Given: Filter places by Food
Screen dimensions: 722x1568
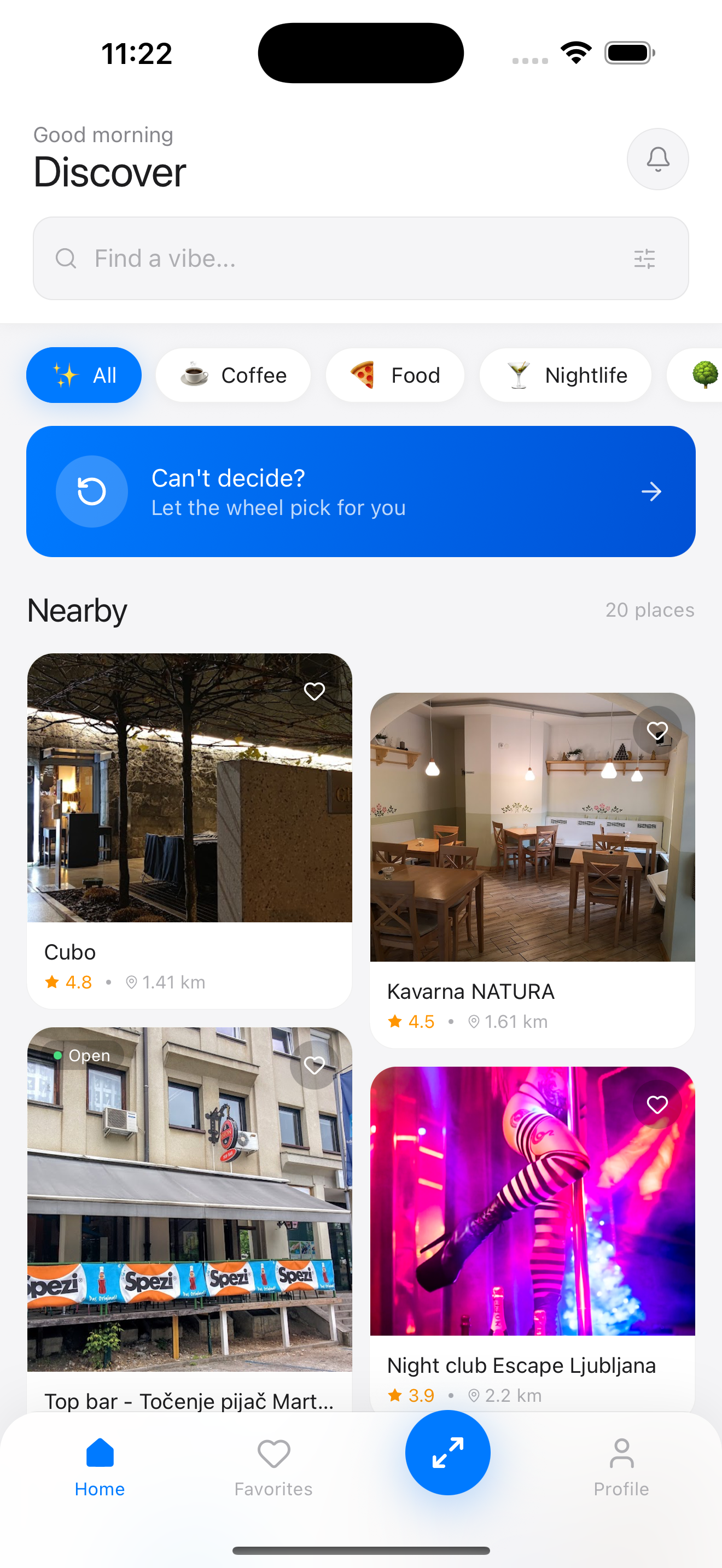Looking at the screenshot, I should [x=395, y=375].
